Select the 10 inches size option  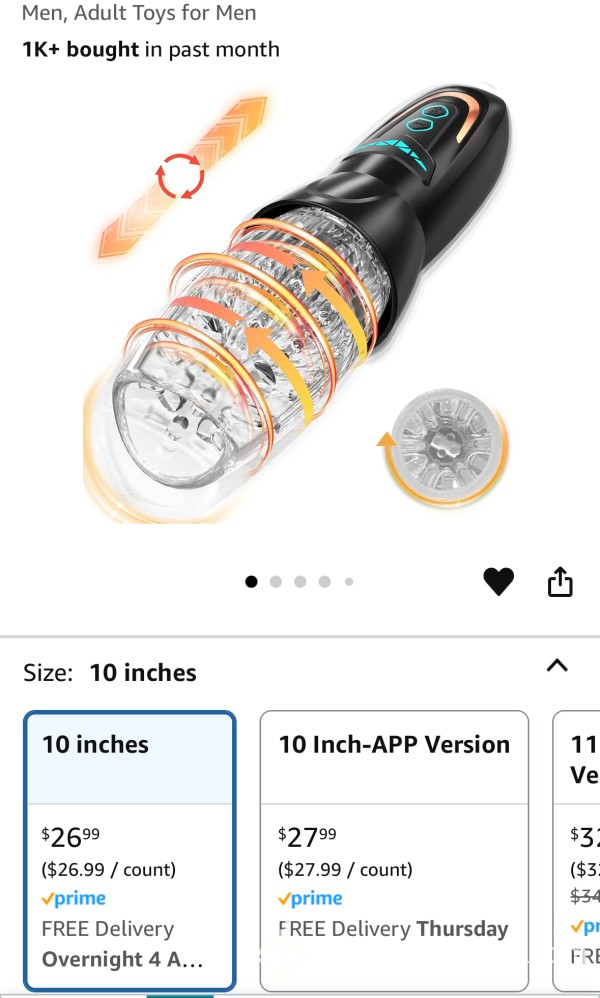(x=130, y=850)
